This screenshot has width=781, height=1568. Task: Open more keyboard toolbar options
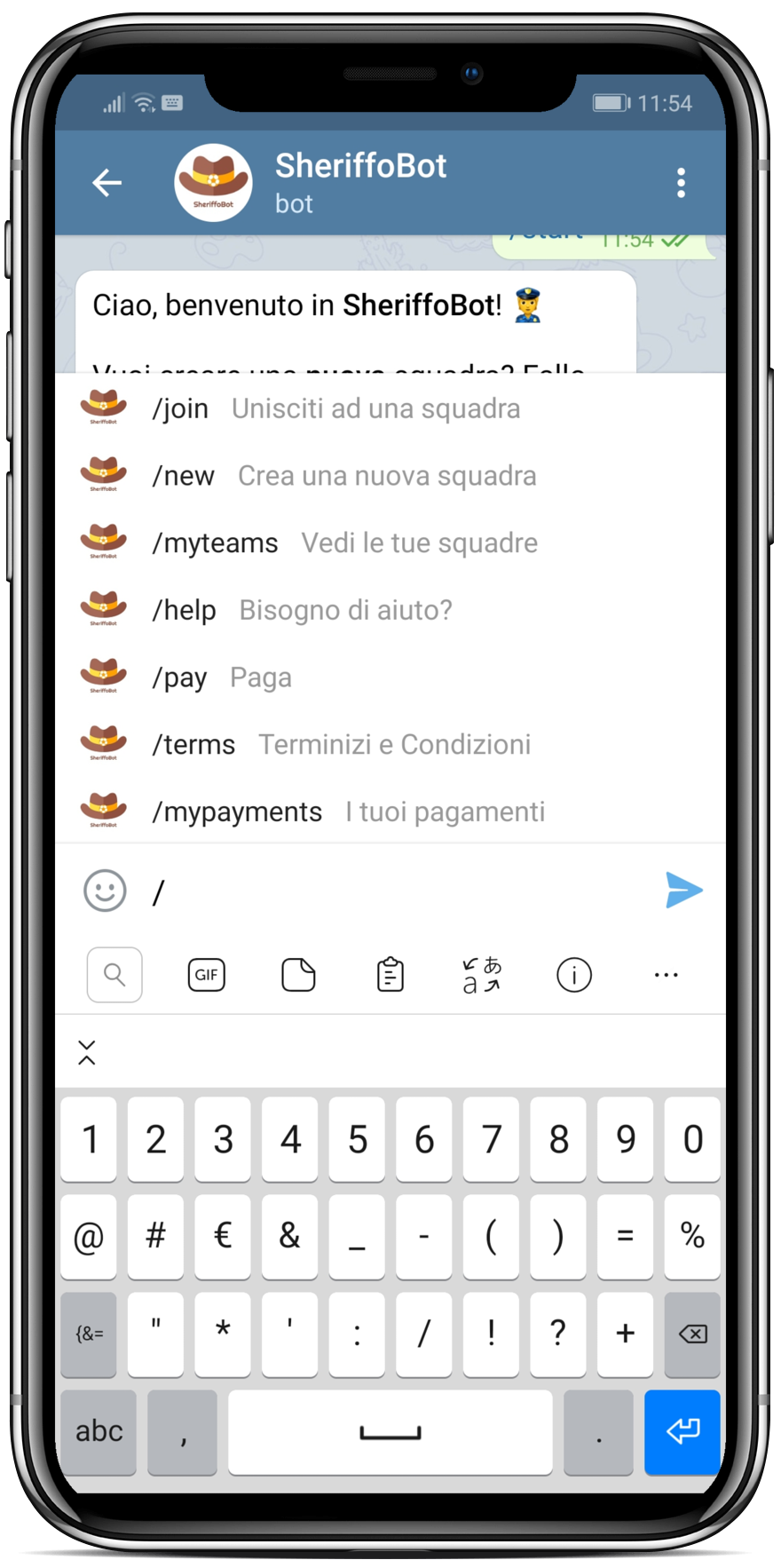(666, 975)
